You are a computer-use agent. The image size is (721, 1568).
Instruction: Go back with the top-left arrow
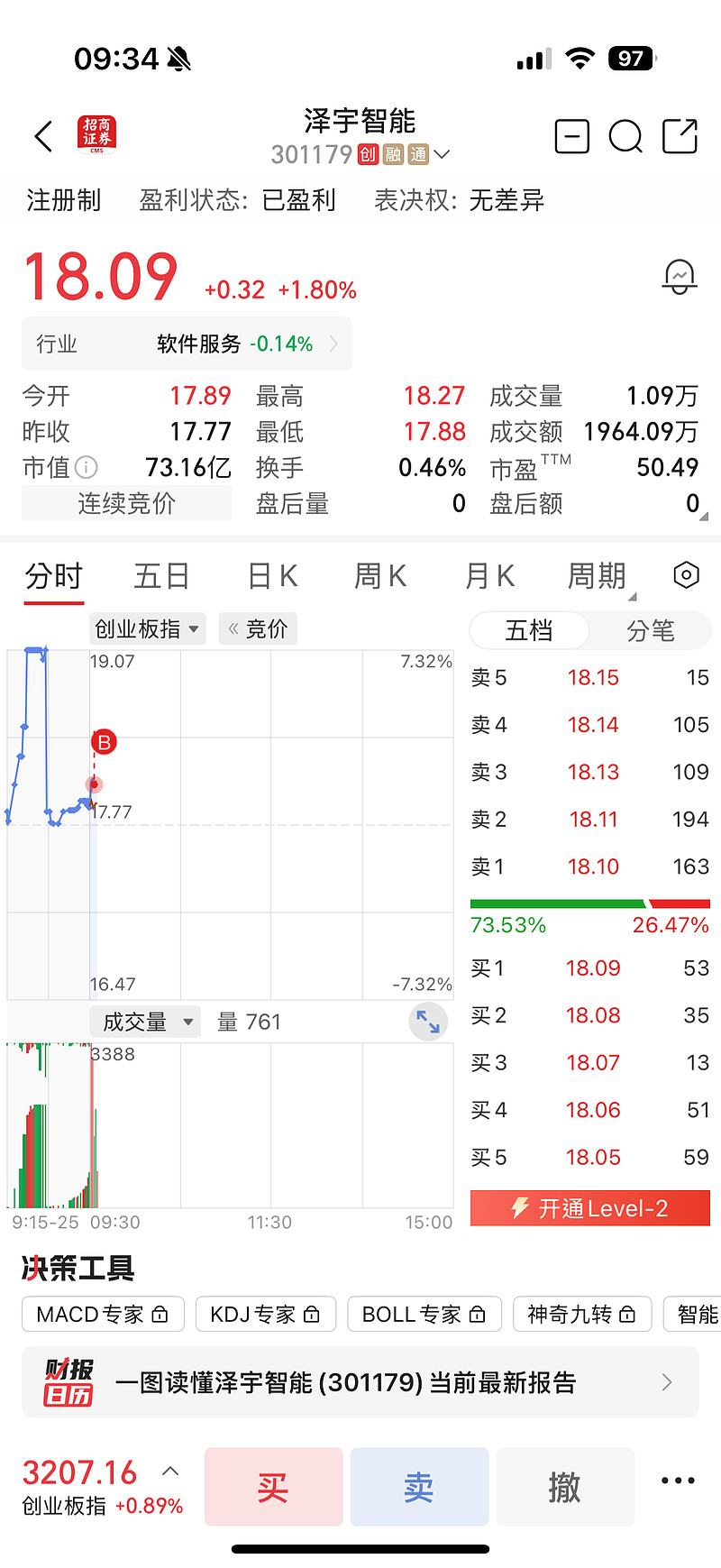[x=43, y=137]
